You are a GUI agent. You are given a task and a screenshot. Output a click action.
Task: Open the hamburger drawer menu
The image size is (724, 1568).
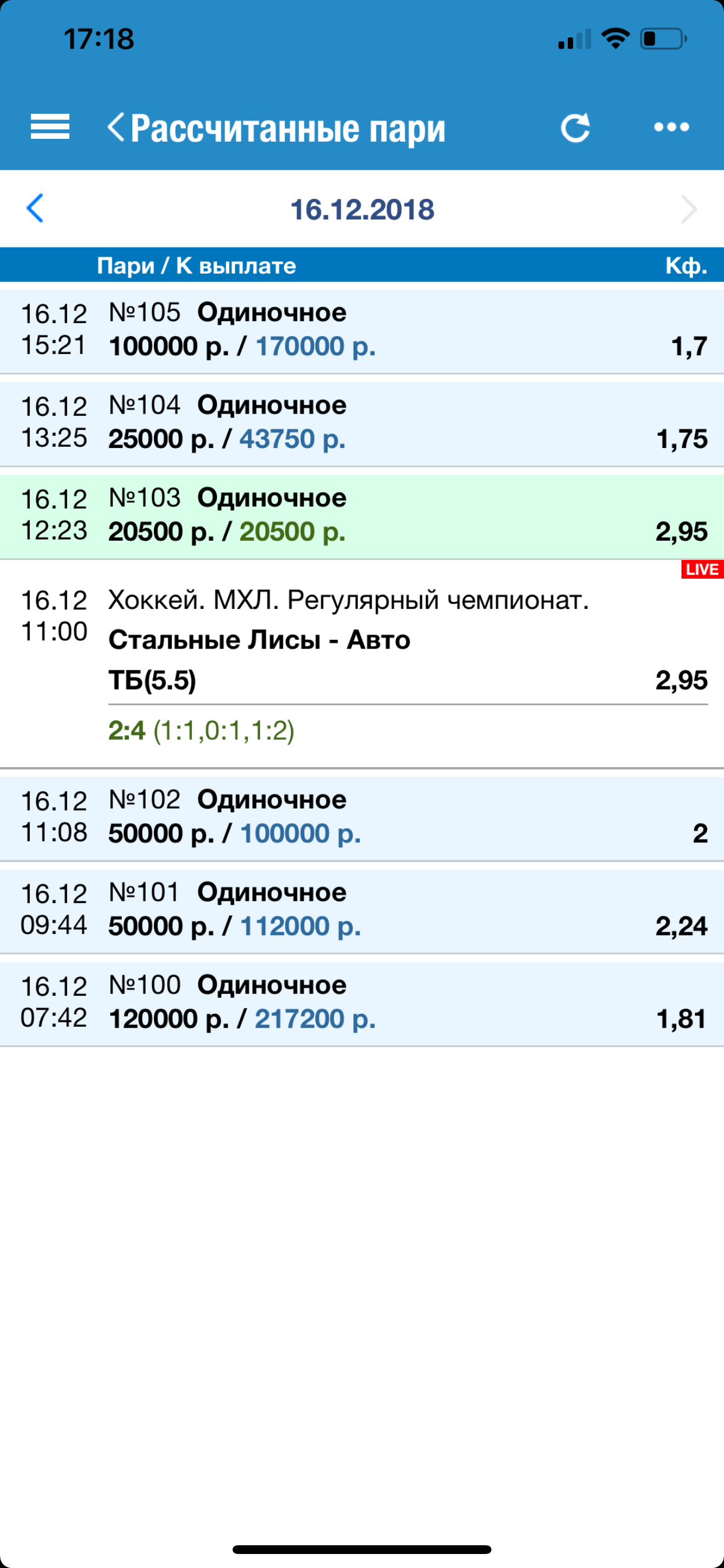tap(50, 127)
